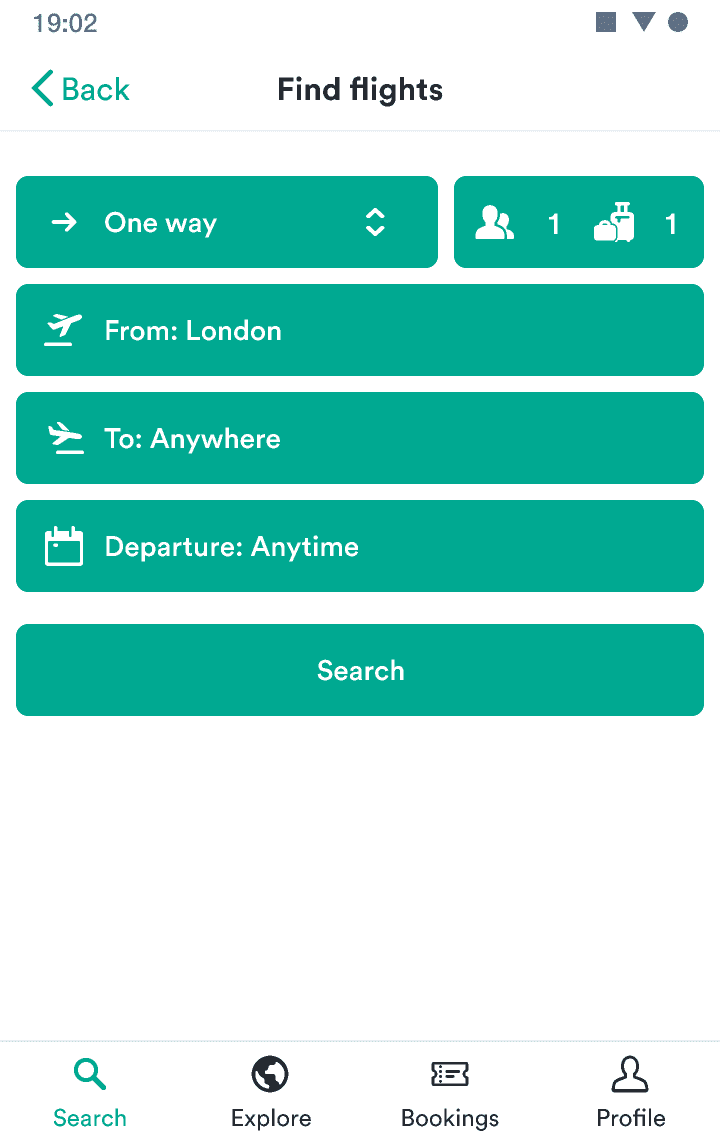The width and height of the screenshot is (720, 1136).
Task: Switch to the Explore tab
Action: (270, 1090)
